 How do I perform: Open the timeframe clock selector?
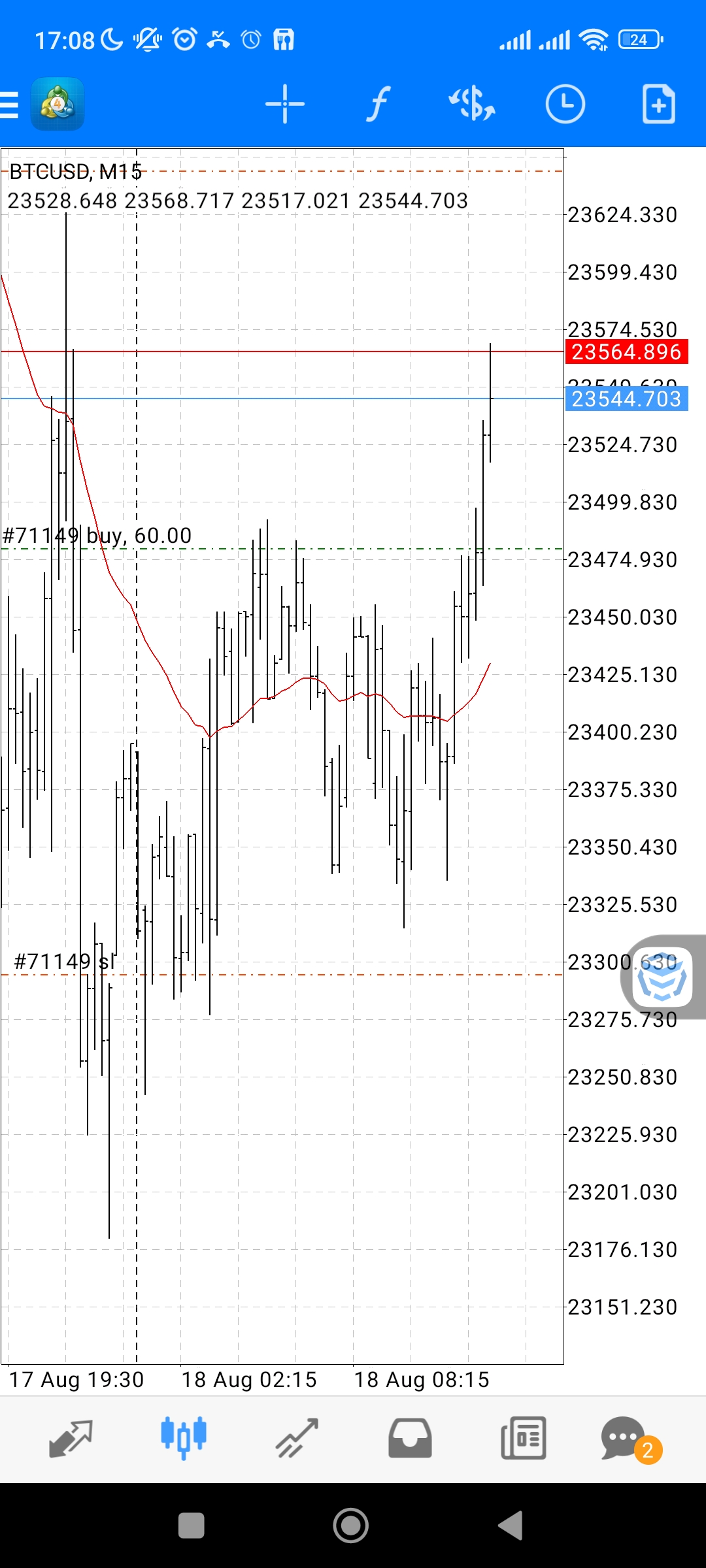pos(565,105)
